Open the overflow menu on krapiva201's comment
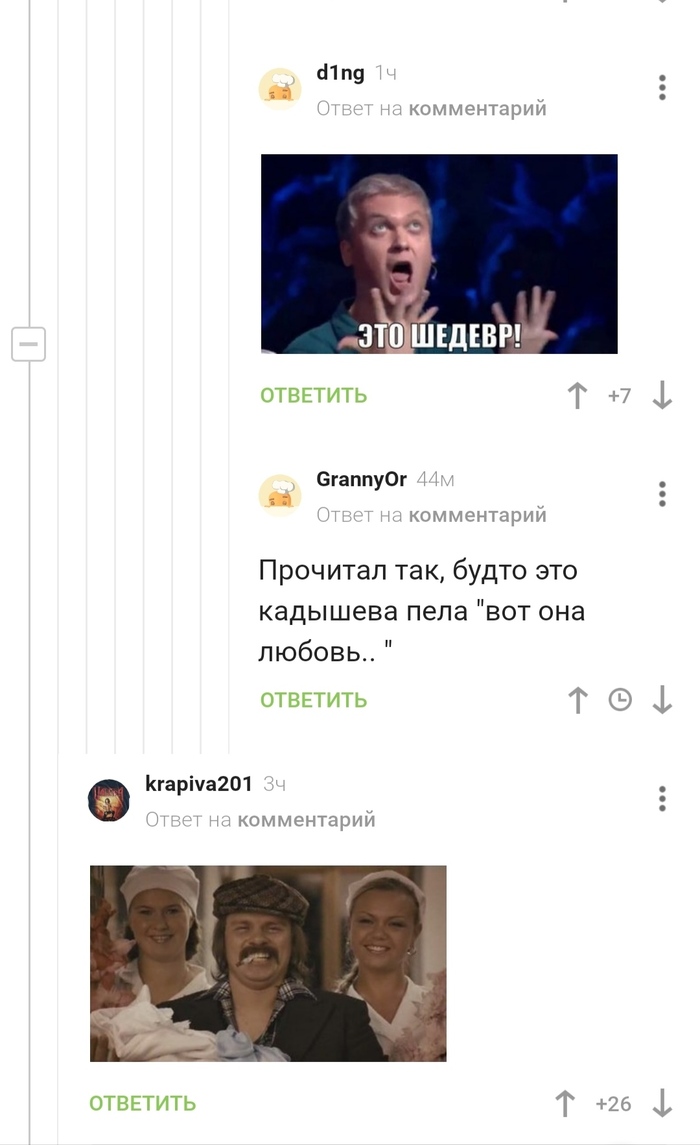700x1145 pixels. (x=662, y=798)
